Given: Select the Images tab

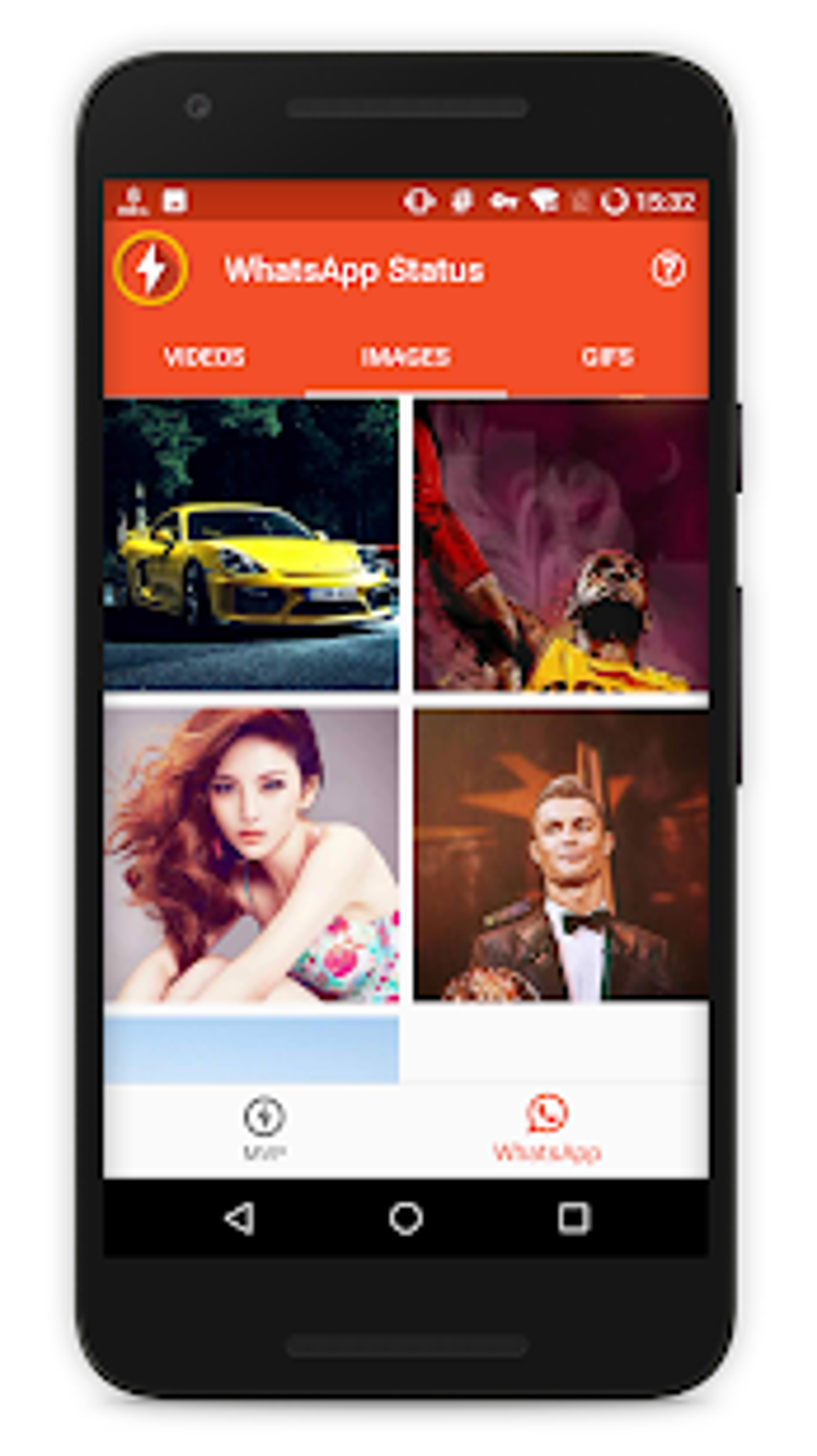Looking at the screenshot, I should 405,357.
